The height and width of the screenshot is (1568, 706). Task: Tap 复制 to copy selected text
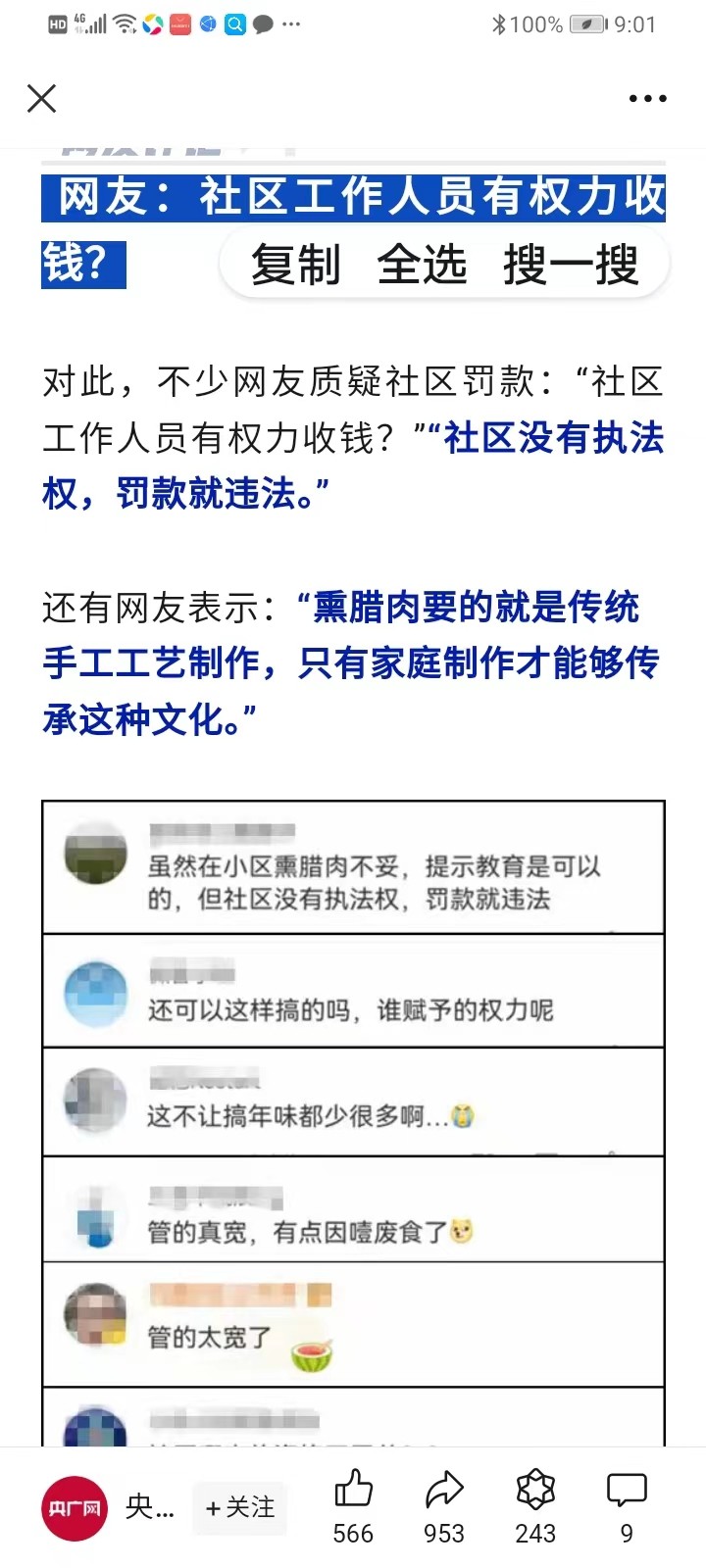(x=295, y=265)
